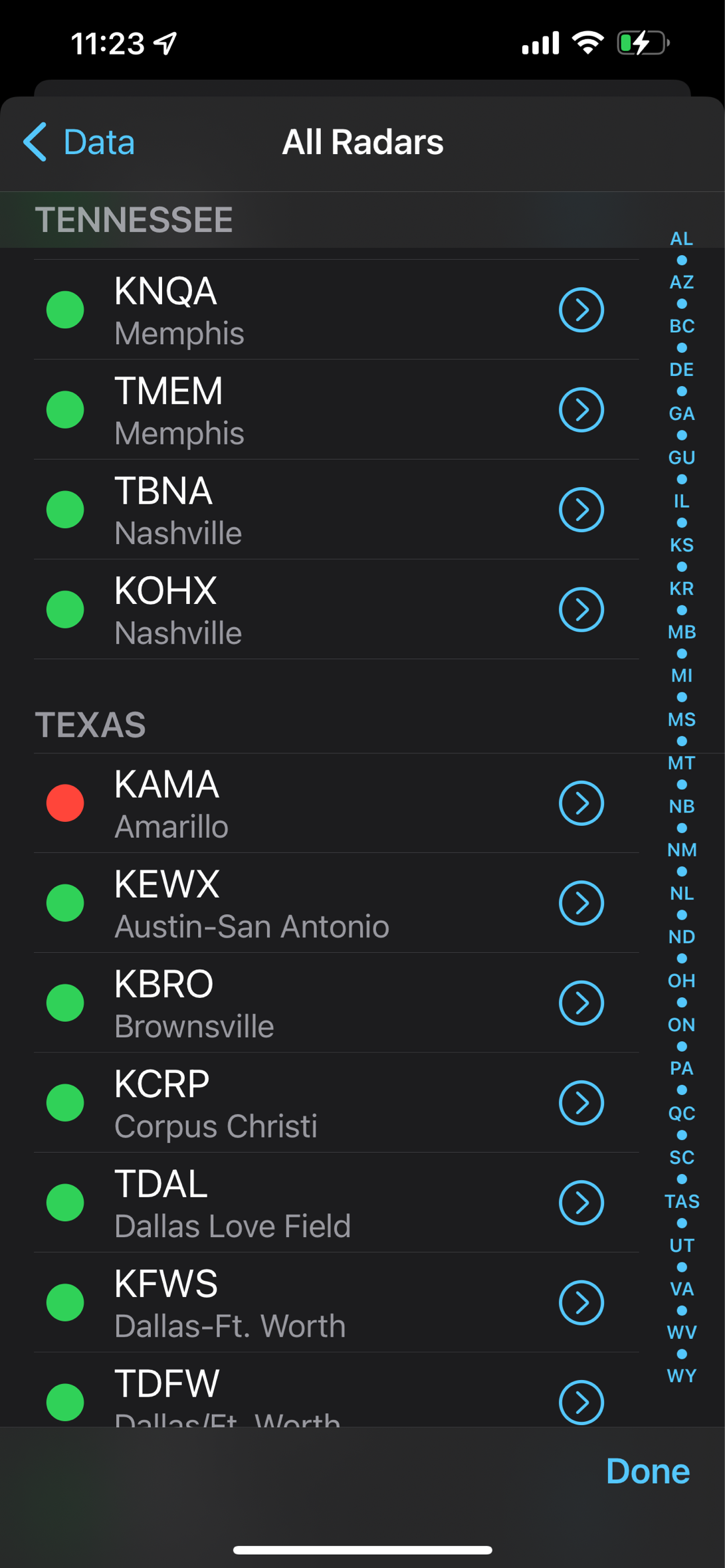Jump to TAS in the letter index
725x1568 pixels.
(680, 1201)
